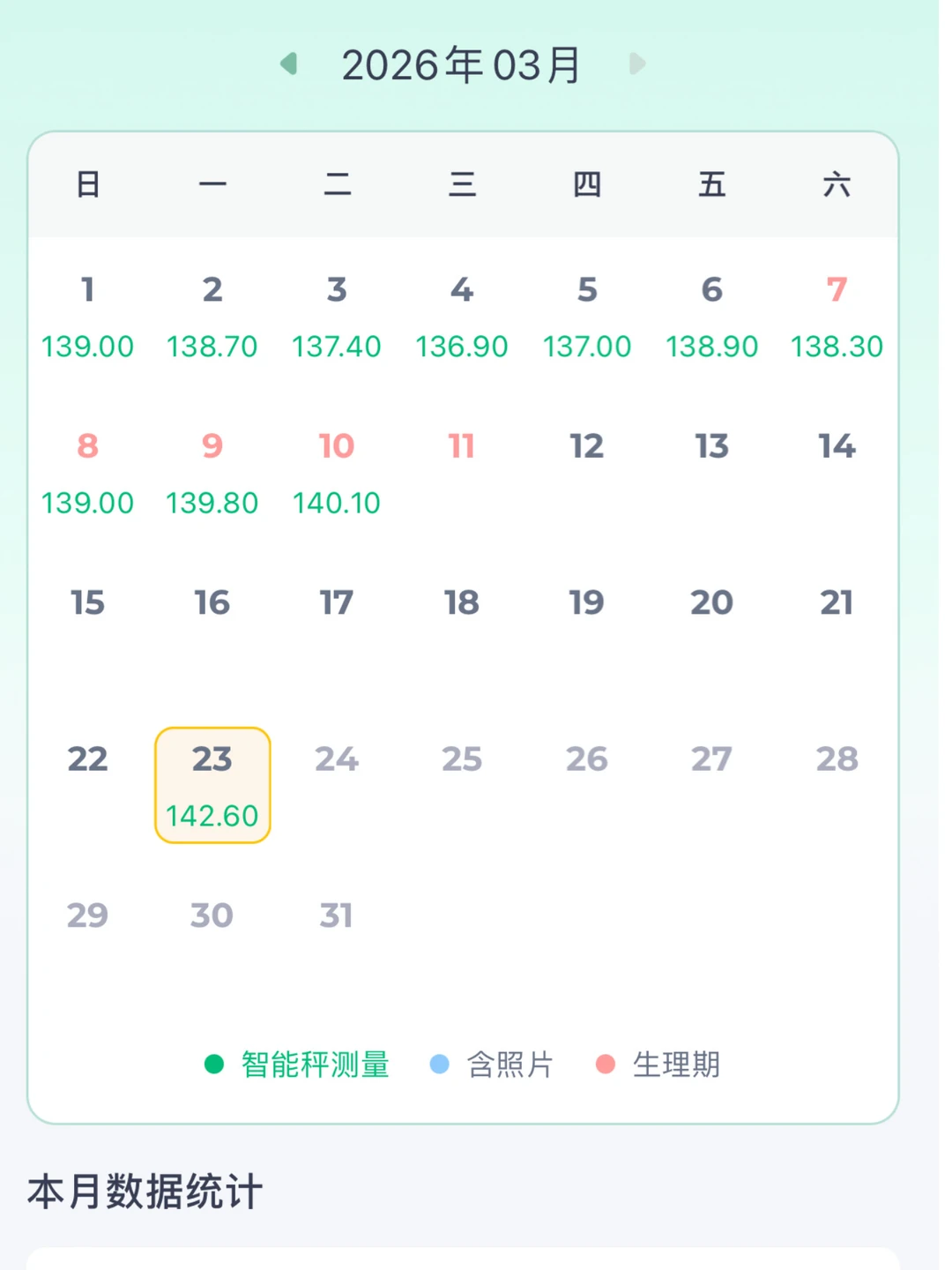Tap the right arrow next to the month title
The width and height of the screenshot is (952, 1270).
click(637, 63)
